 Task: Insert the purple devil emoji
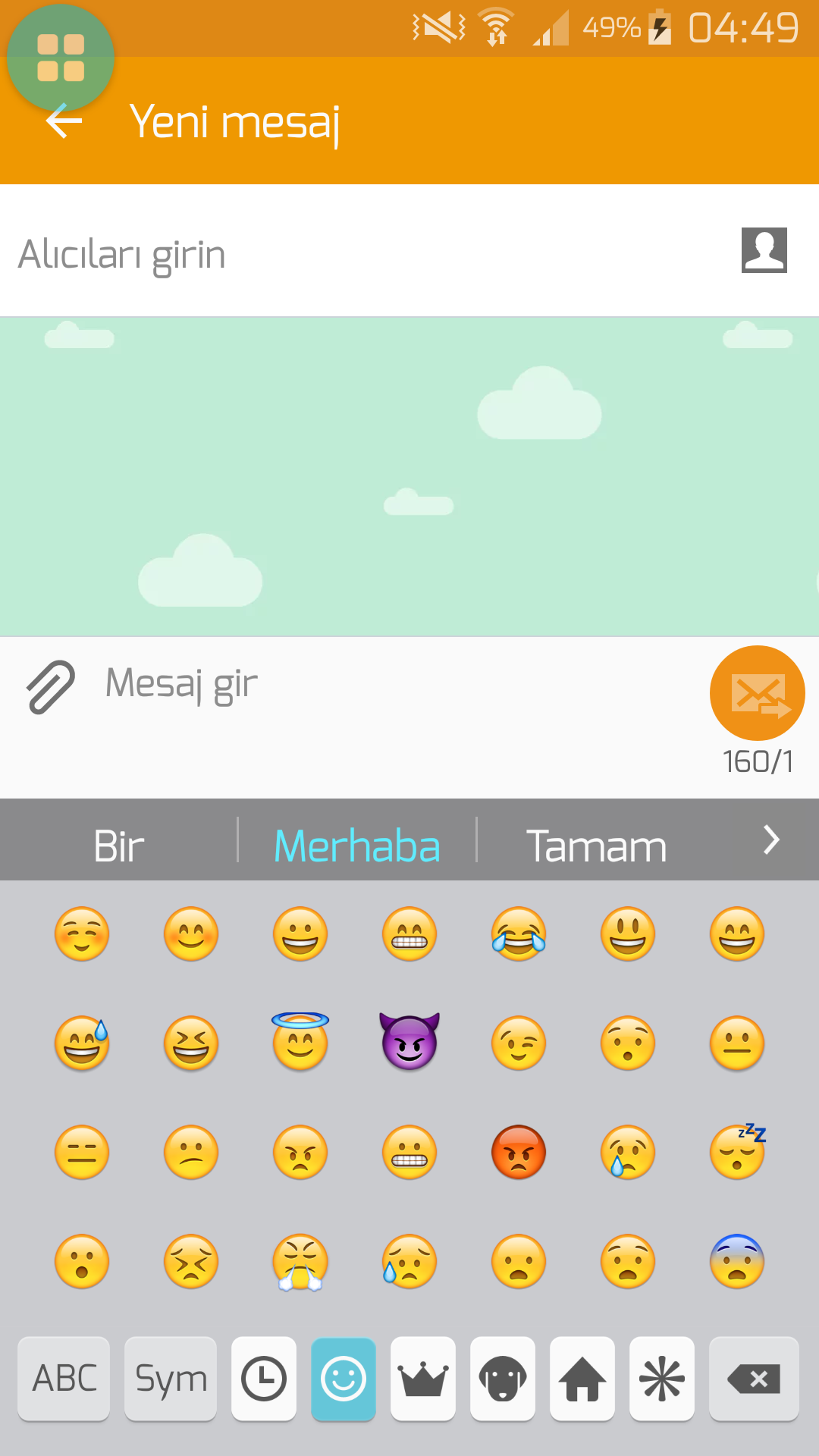(x=409, y=1042)
